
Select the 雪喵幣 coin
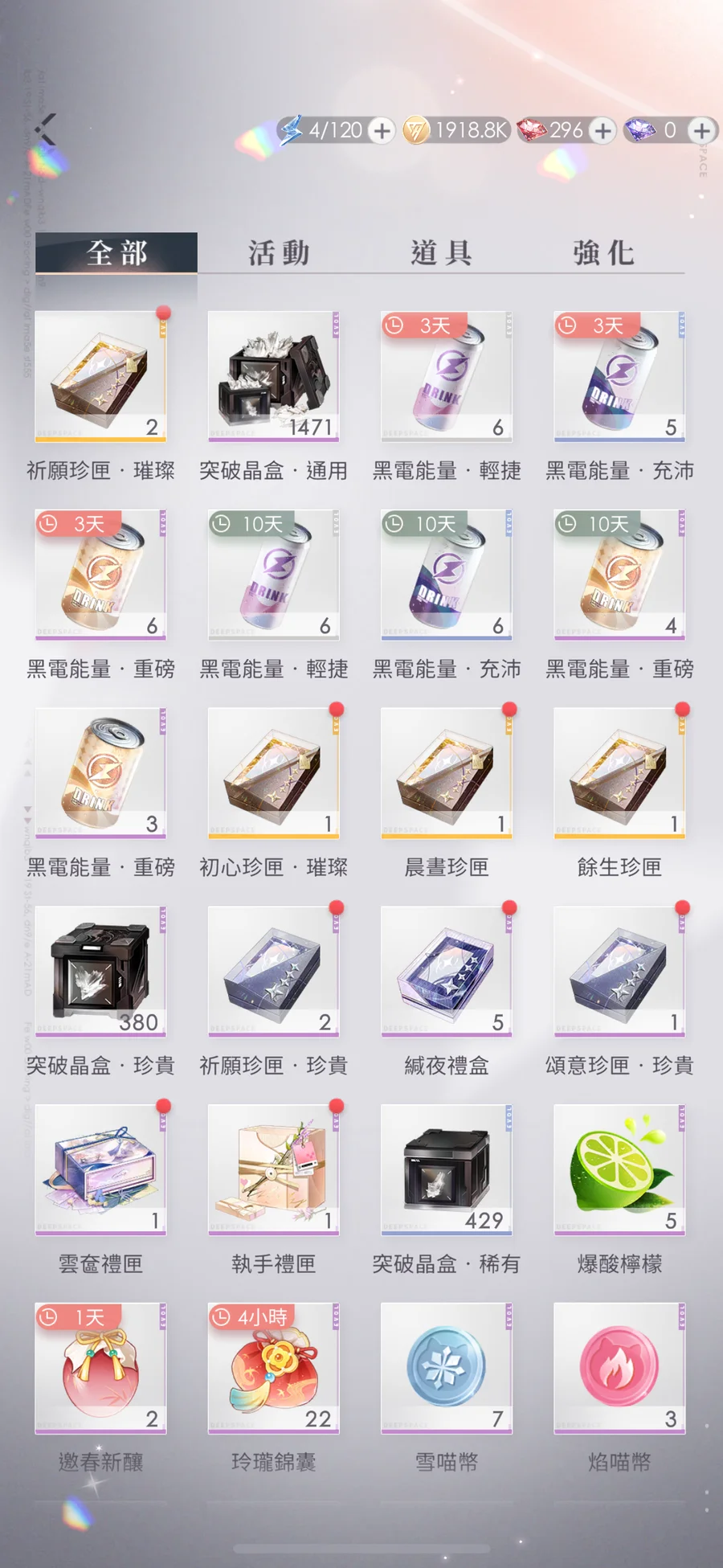point(446,1368)
